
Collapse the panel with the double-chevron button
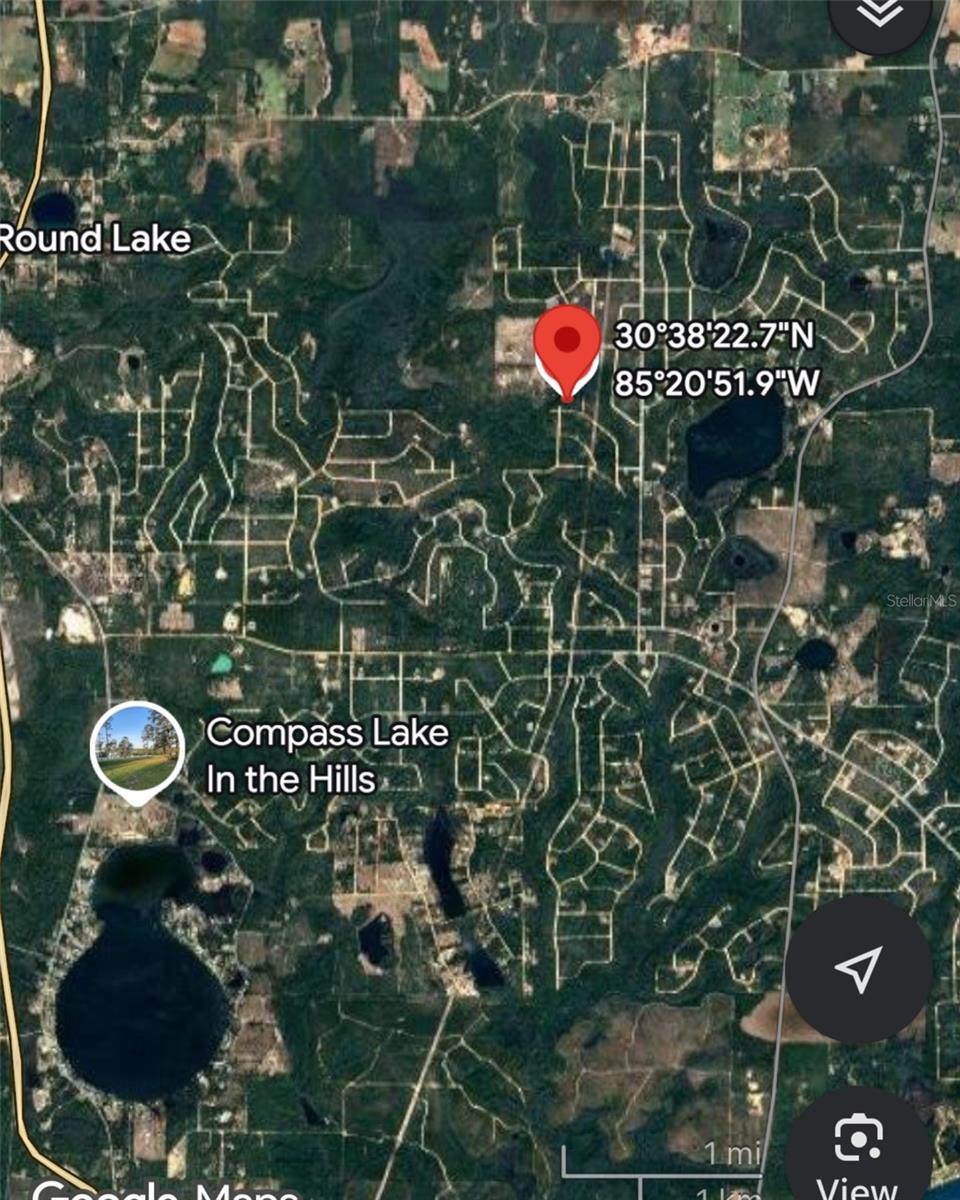tap(877, 15)
